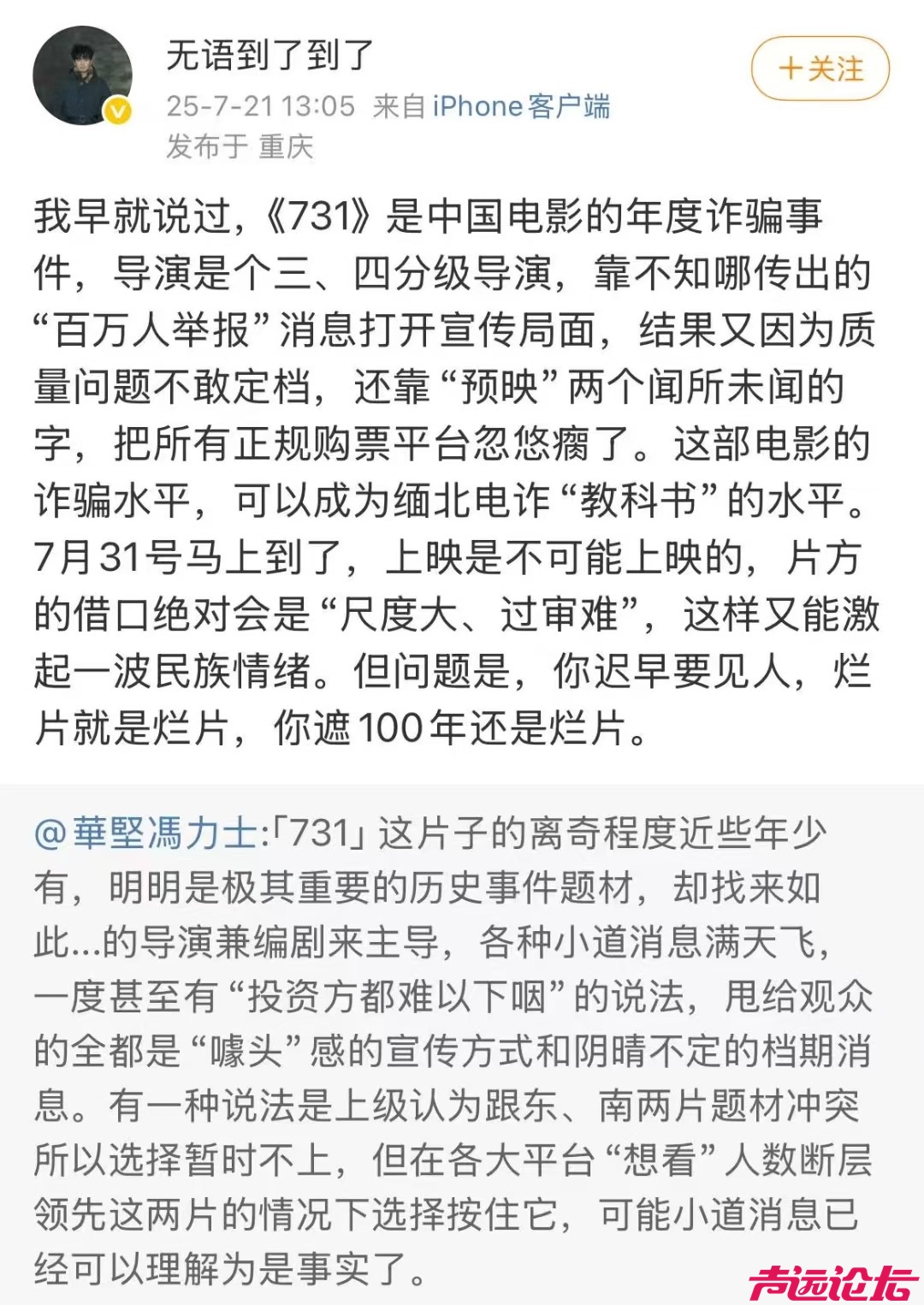The height and width of the screenshot is (1305, 924).
Task: Open the @華堅馮力士 mention link
Action: coord(145,833)
